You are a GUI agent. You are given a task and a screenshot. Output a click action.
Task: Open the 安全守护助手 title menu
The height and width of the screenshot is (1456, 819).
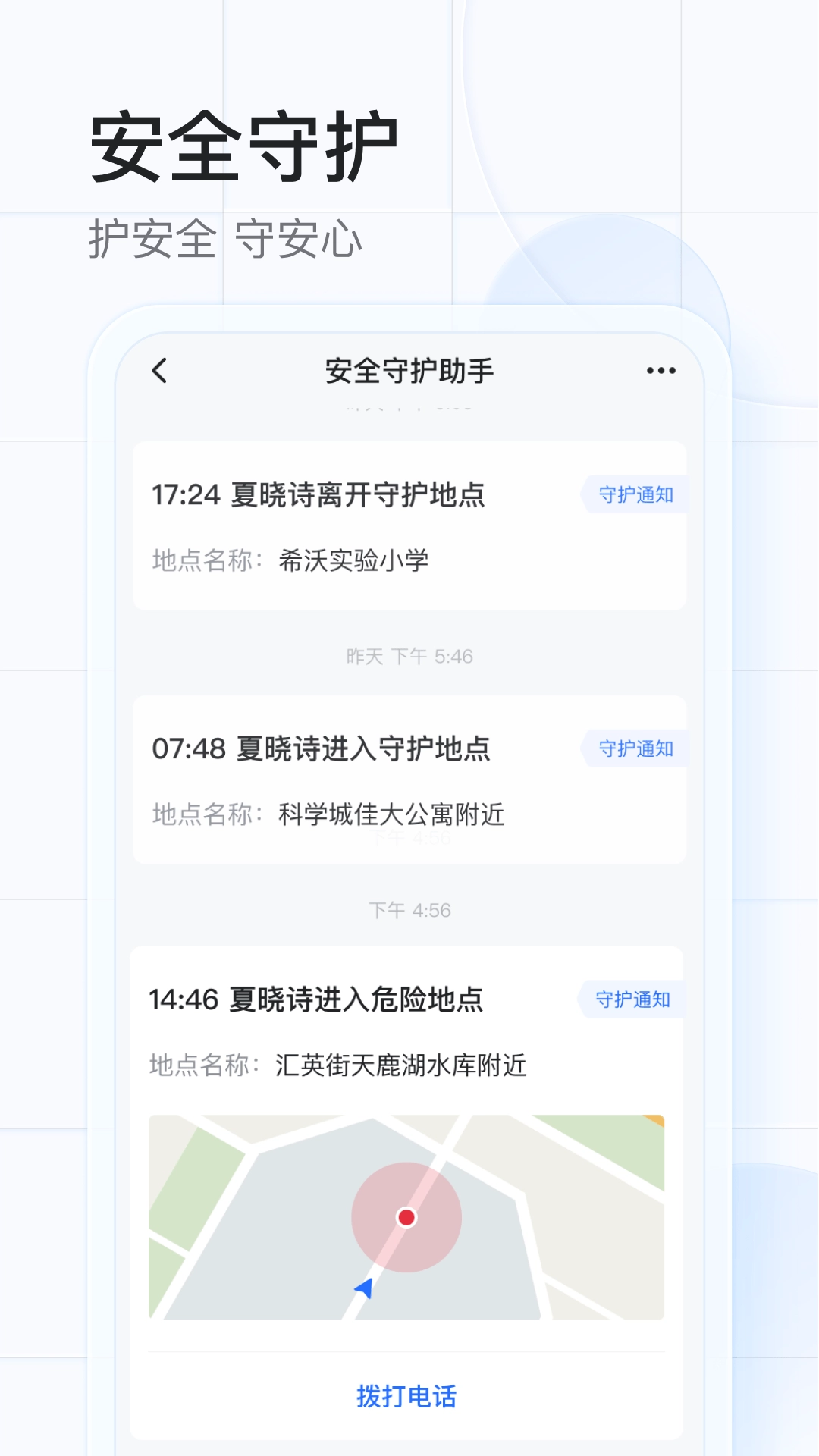(409, 370)
